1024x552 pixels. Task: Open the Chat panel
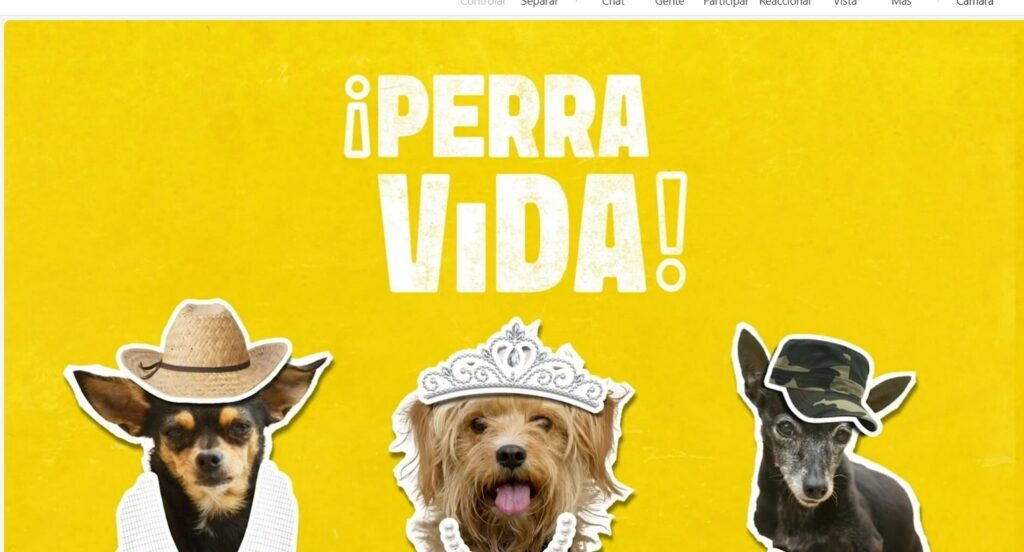(613, 3)
